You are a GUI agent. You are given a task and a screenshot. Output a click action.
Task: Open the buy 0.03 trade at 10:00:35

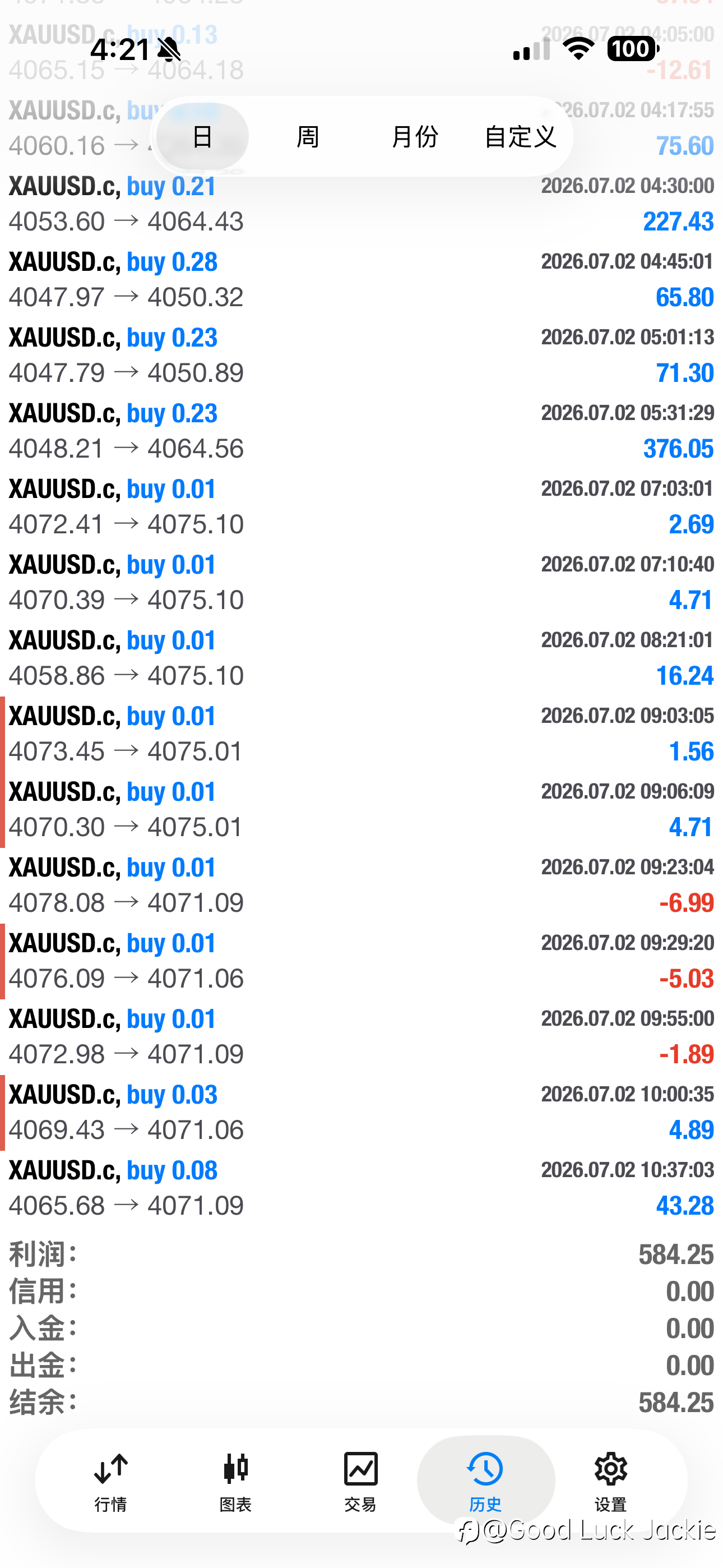click(x=361, y=1112)
